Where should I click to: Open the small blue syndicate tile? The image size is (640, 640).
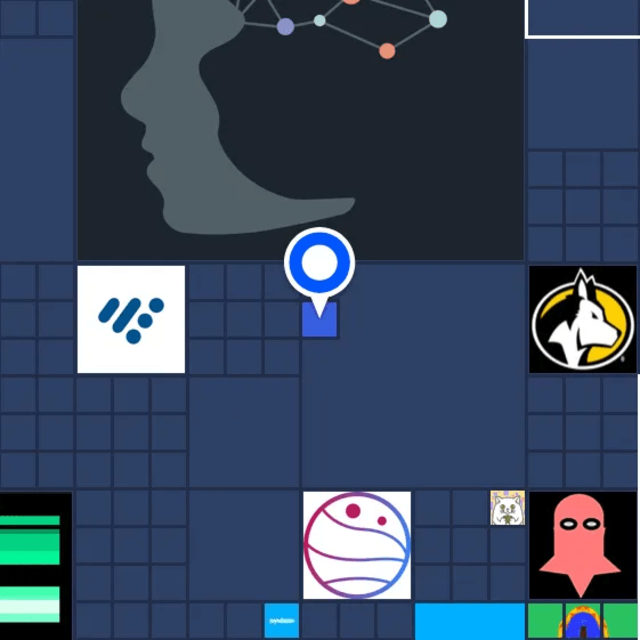[282, 620]
